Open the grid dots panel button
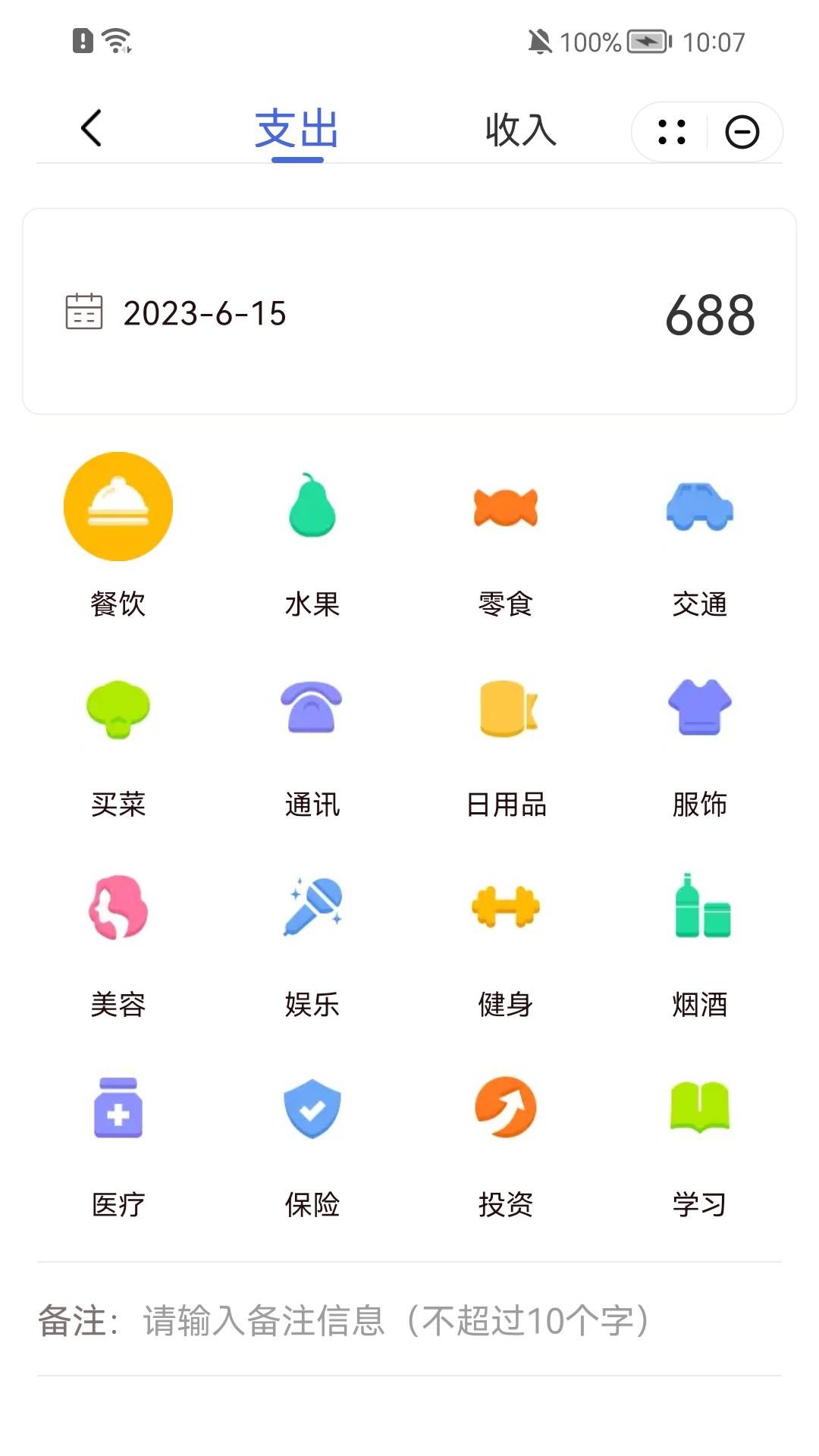 pos(670,131)
